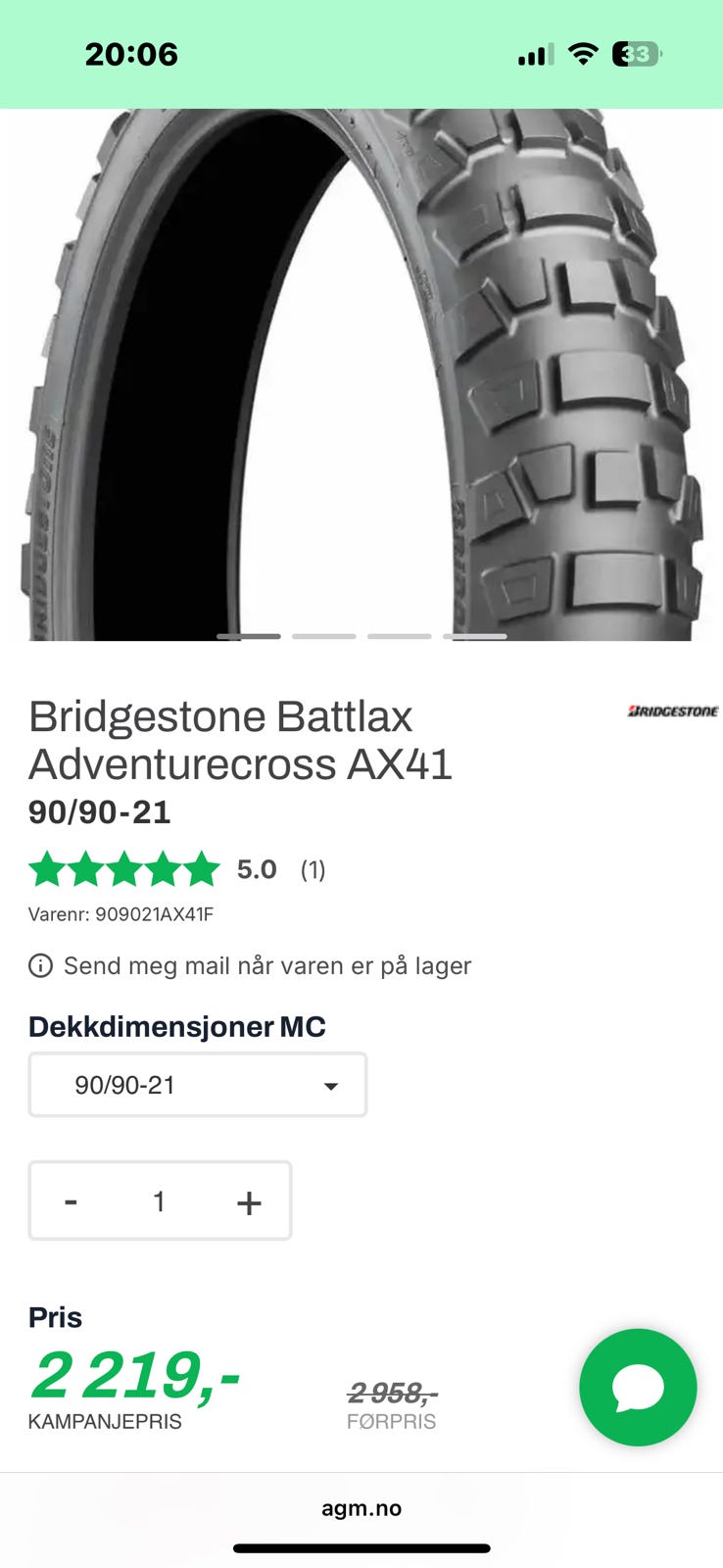Select the second image carousel dot
The image size is (723, 1568).
[324, 635]
